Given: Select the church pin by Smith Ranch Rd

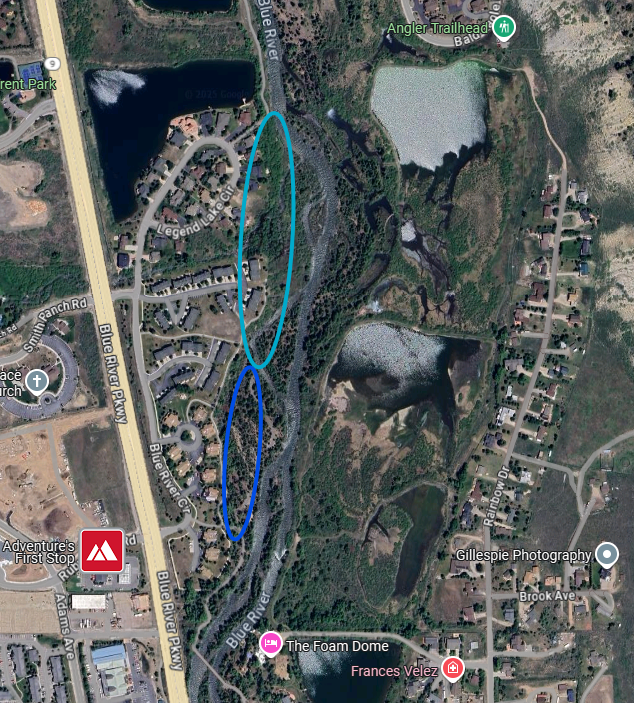Looking at the screenshot, I should coord(37,381).
